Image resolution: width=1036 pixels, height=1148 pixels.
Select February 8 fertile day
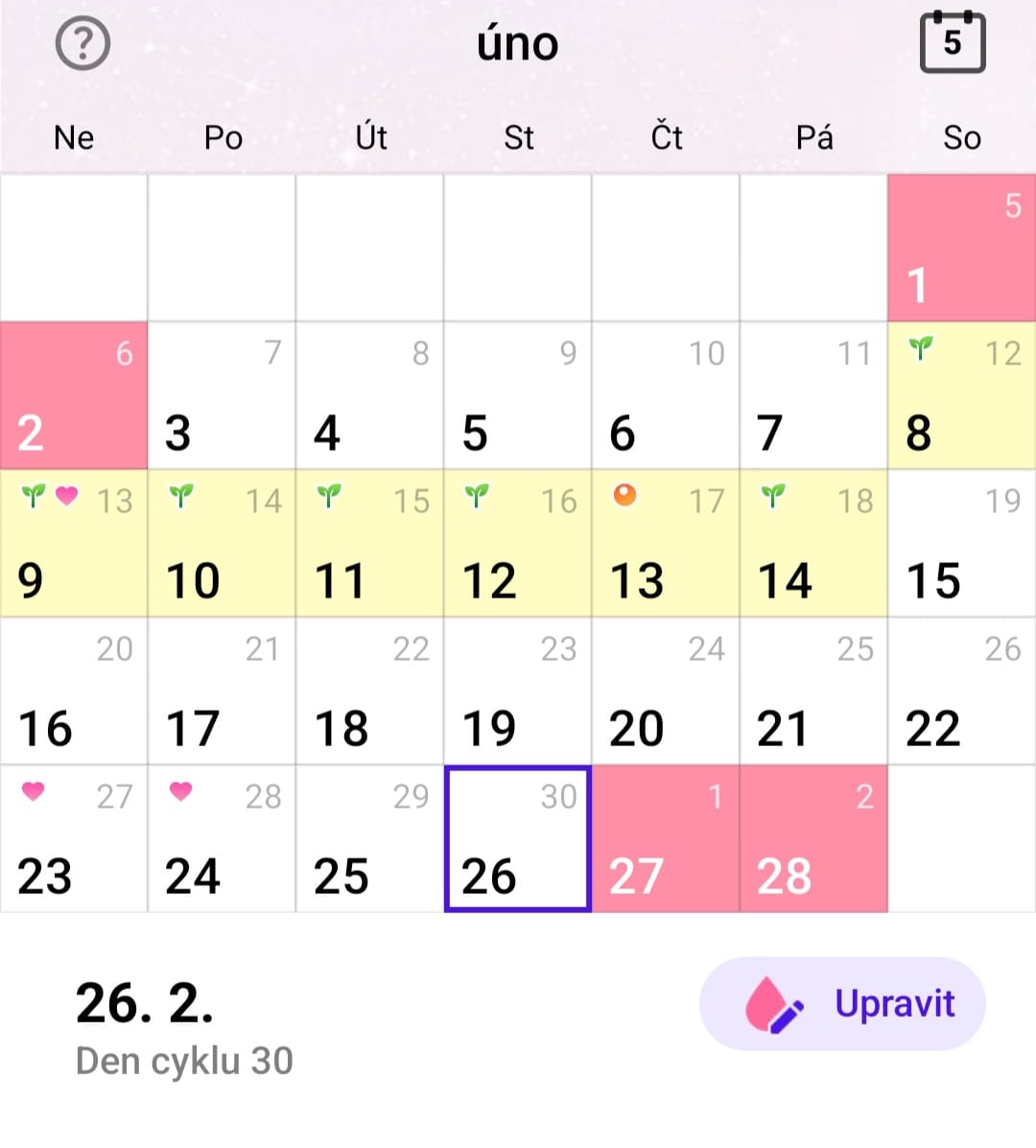pyautogui.click(x=961, y=395)
